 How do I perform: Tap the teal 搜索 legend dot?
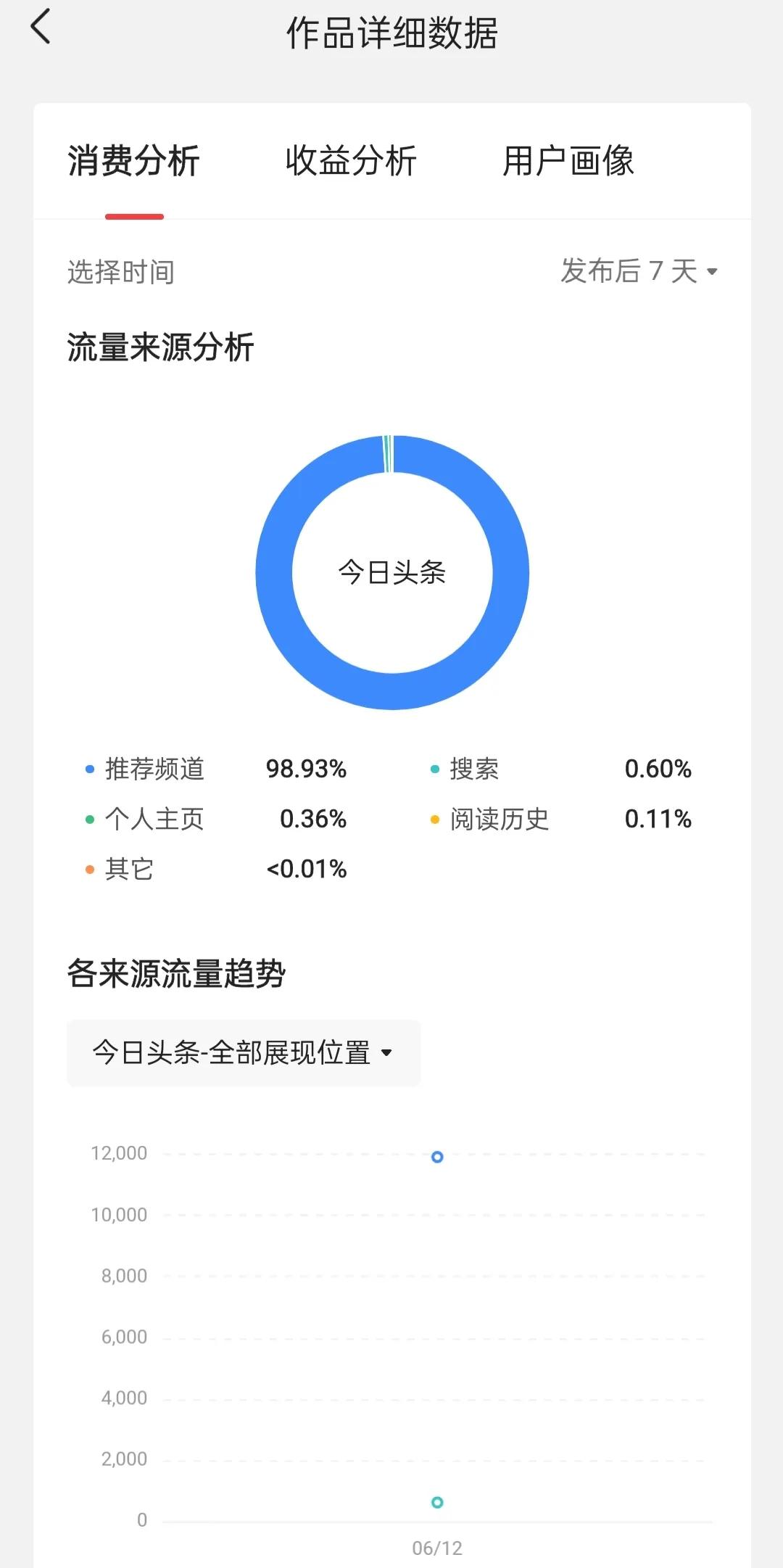[x=436, y=768]
